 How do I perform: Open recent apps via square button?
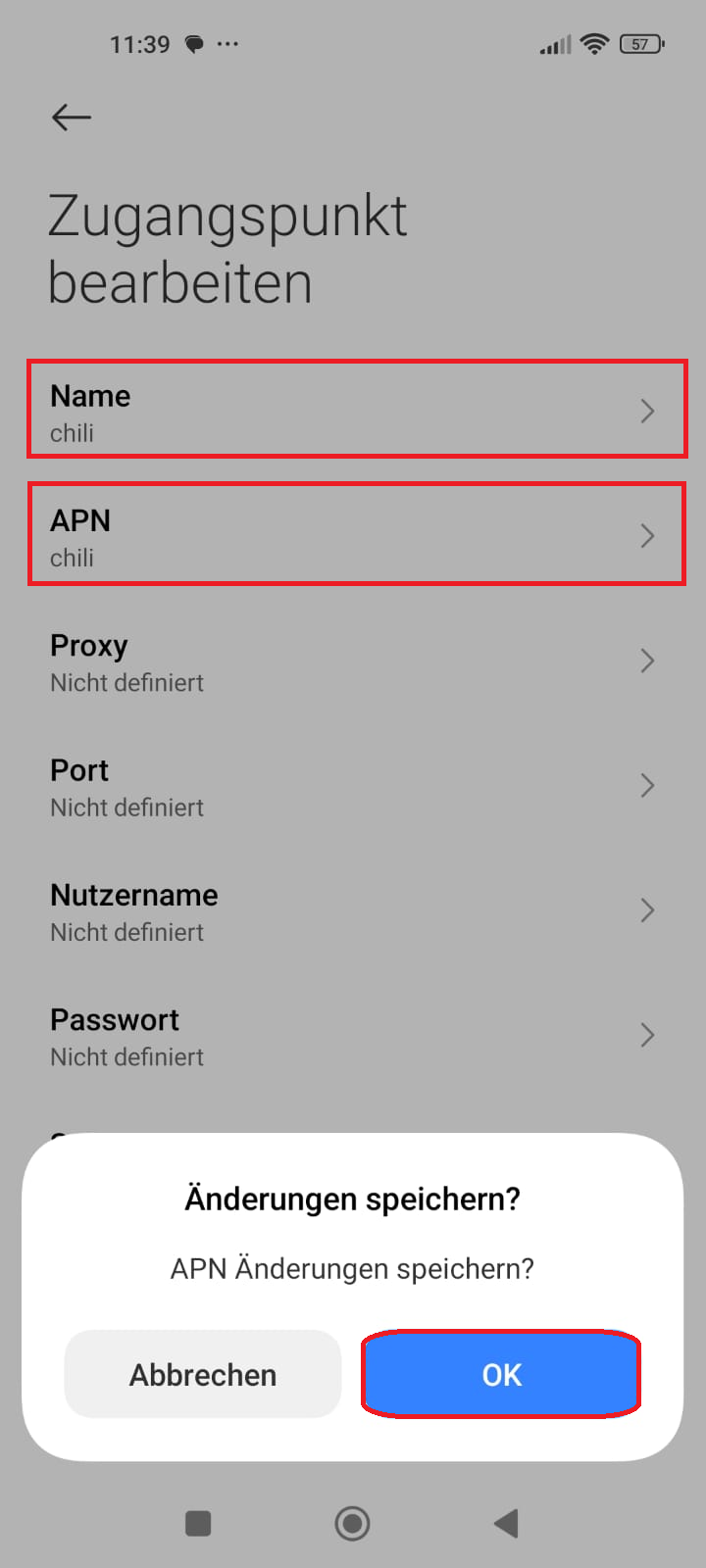198,1523
